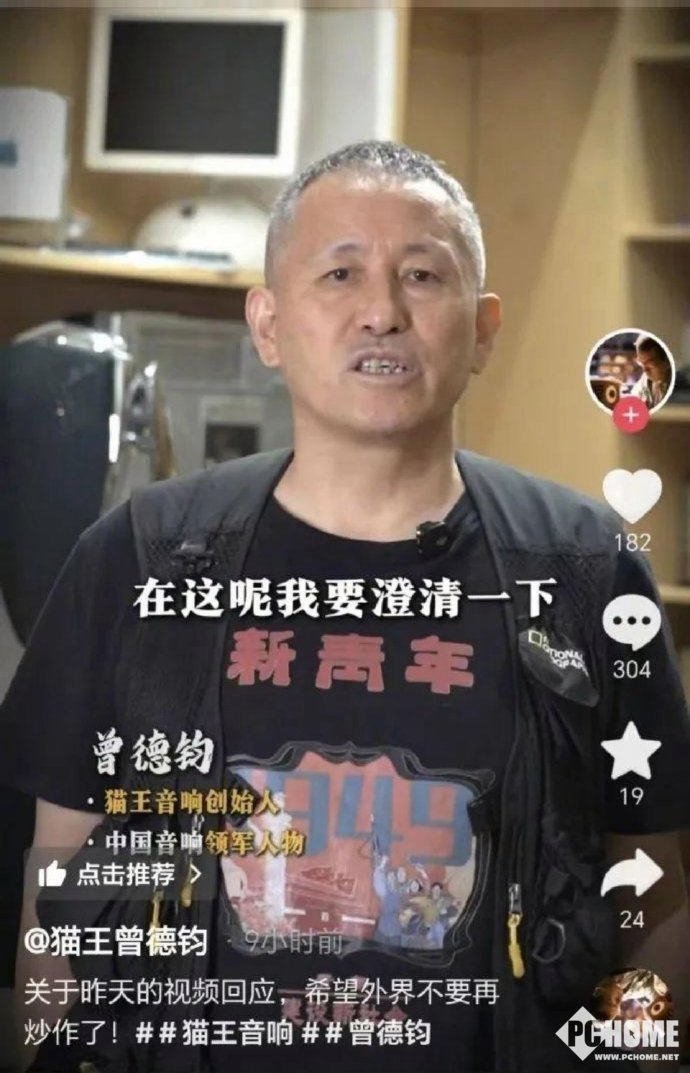Image resolution: width=690 pixels, height=1073 pixels.
Task: Tap the 点击推荐 recommend button
Action: click(x=120, y=874)
